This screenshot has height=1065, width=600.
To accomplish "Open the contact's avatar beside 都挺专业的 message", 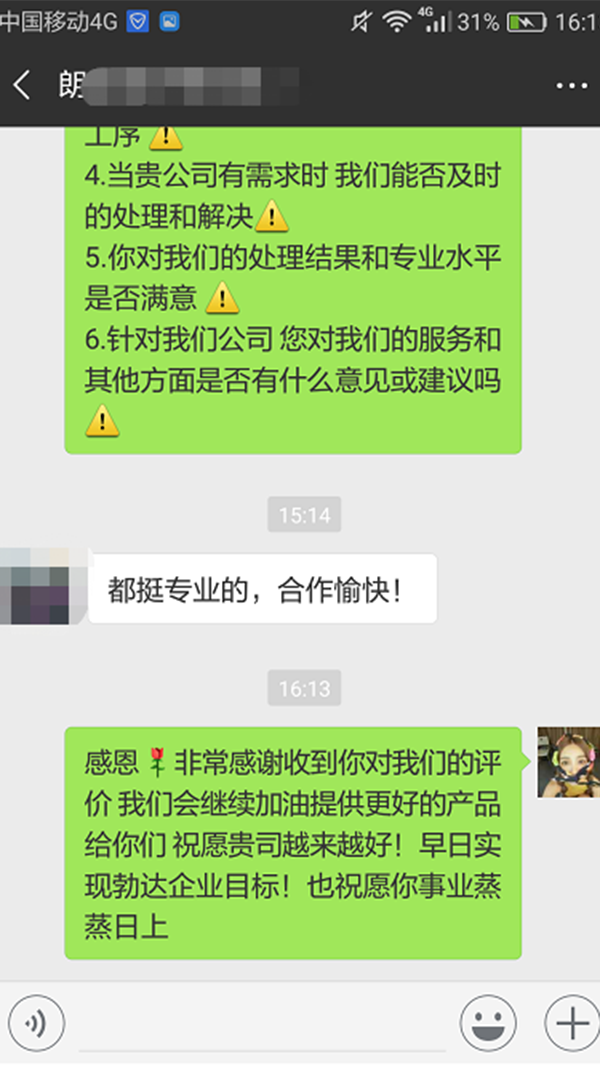I will tap(36, 587).
